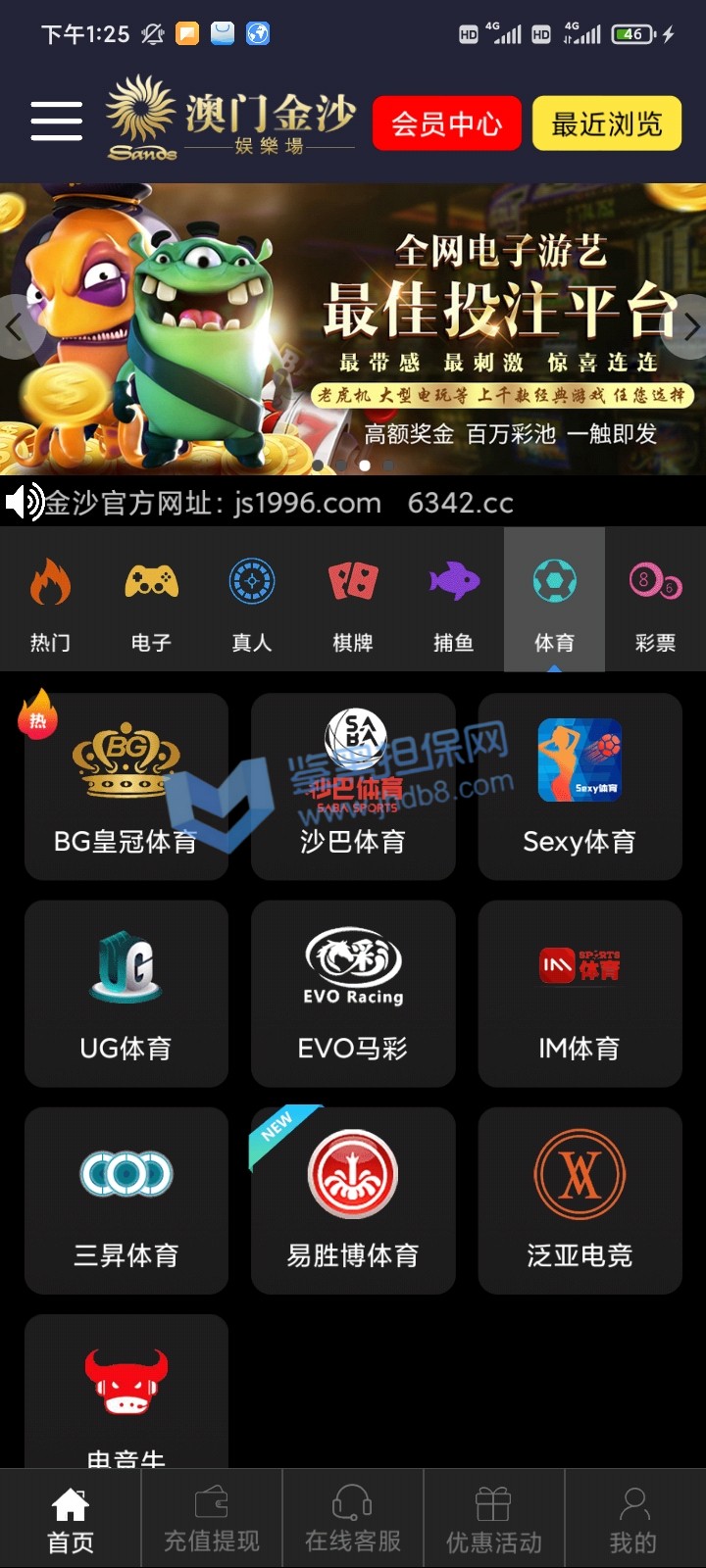Switch to the 热门 category
The height and width of the screenshot is (1568, 706).
[50, 600]
